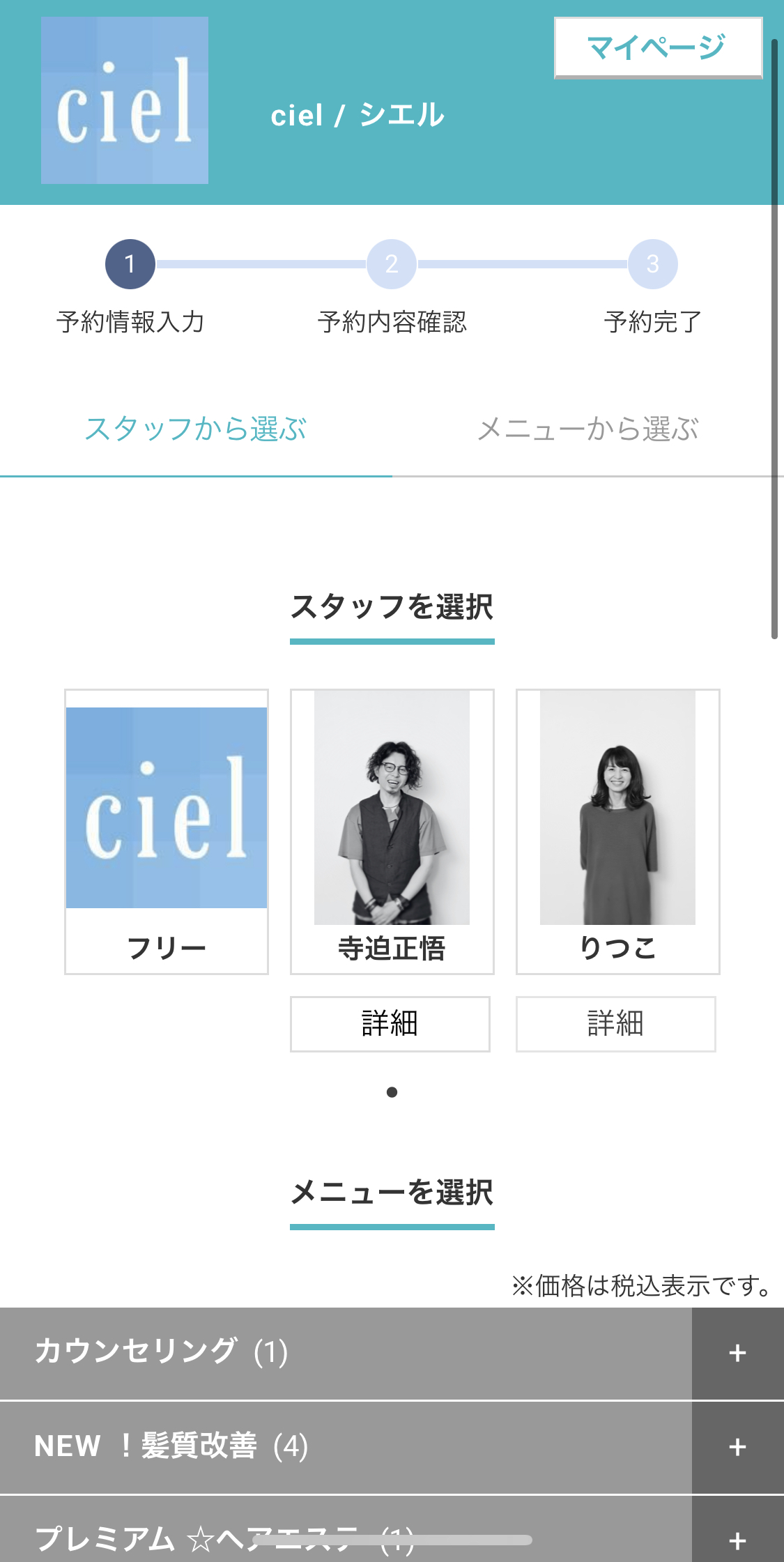Open 詳細 for 寺迫正悟
This screenshot has height=1562, width=784.
pyautogui.click(x=390, y=1024)
